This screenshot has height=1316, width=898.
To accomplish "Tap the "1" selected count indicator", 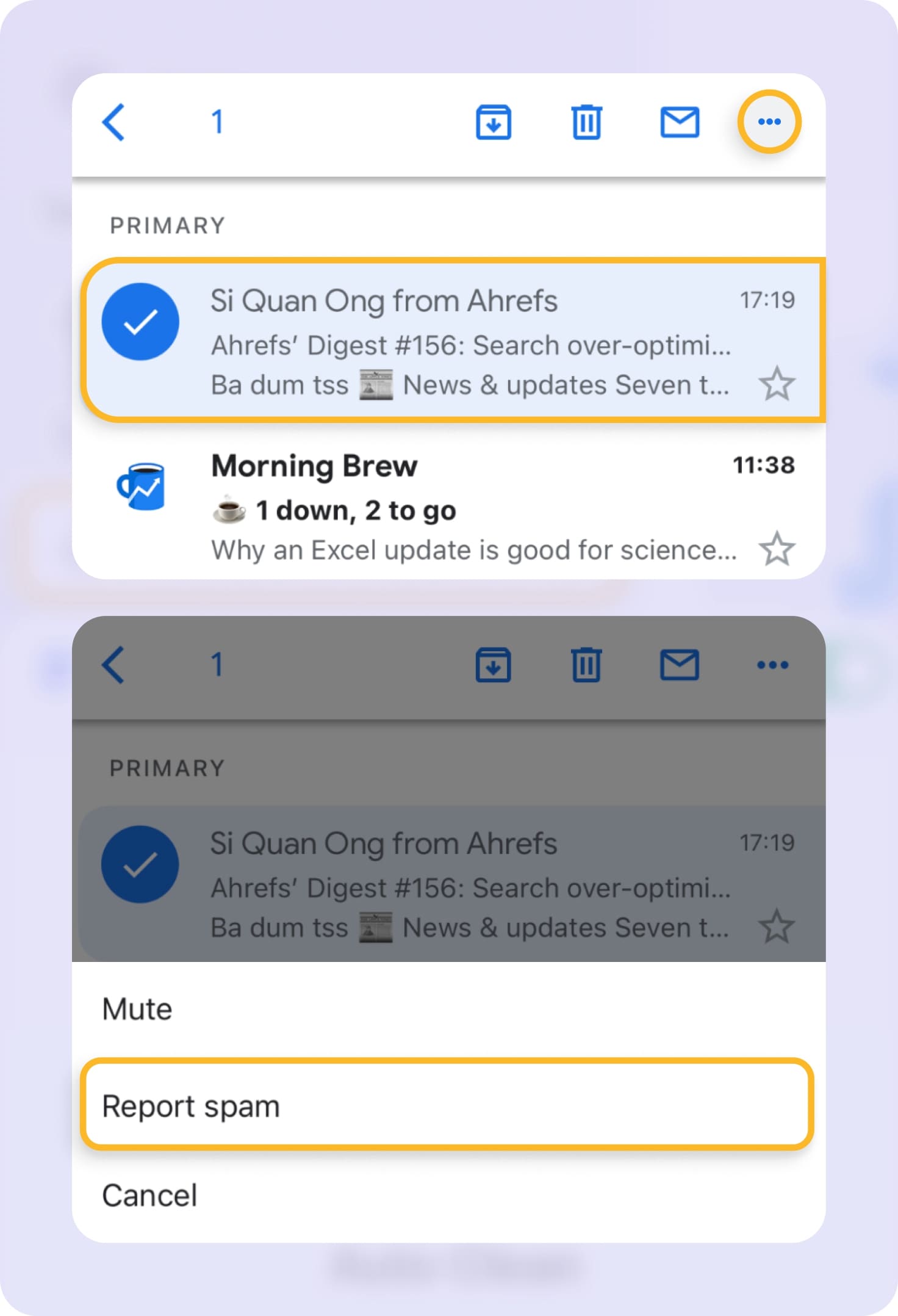I will pyautogui.click(x=218, y=121).
